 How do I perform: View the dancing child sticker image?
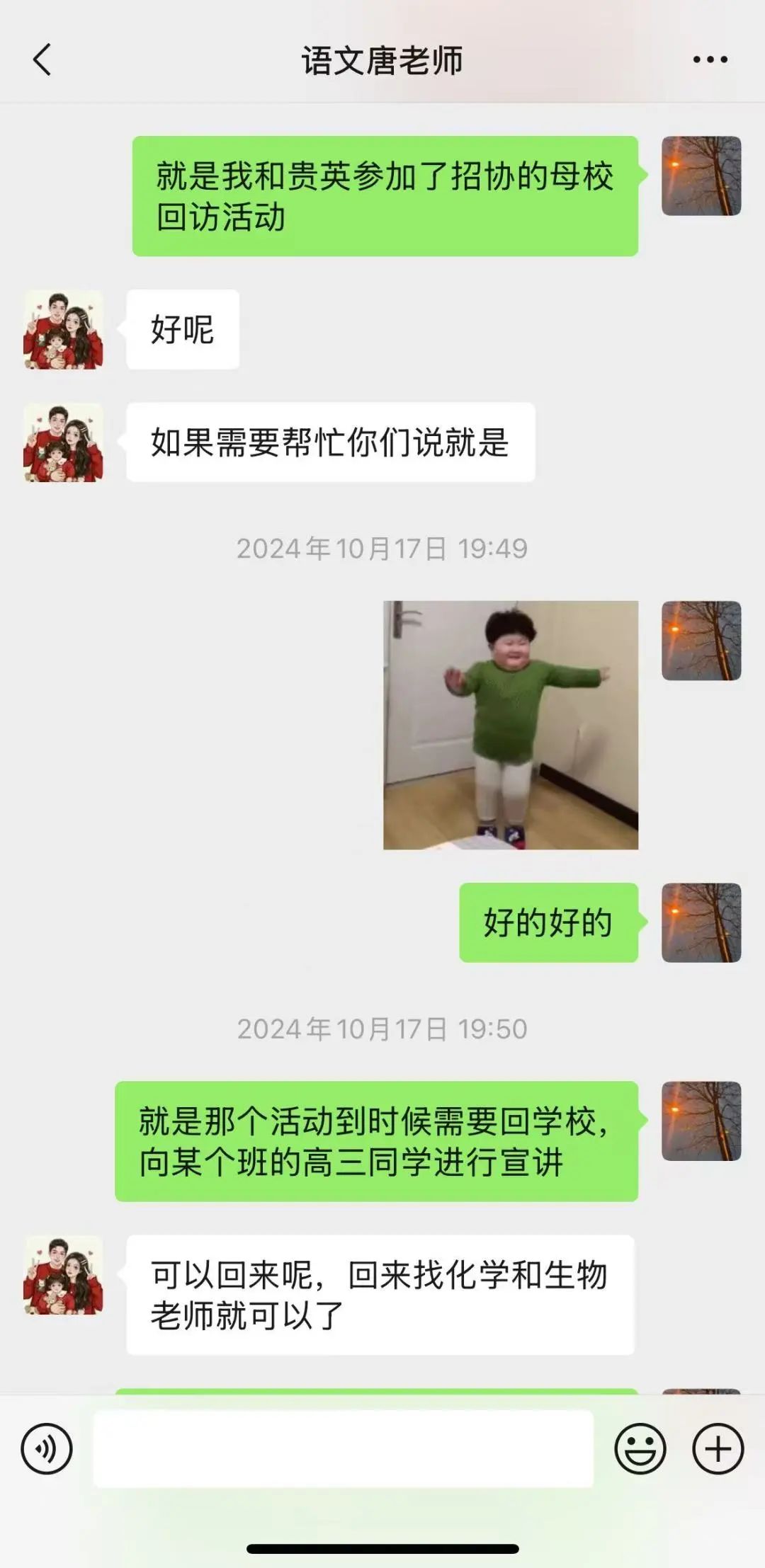coord(511,725)
